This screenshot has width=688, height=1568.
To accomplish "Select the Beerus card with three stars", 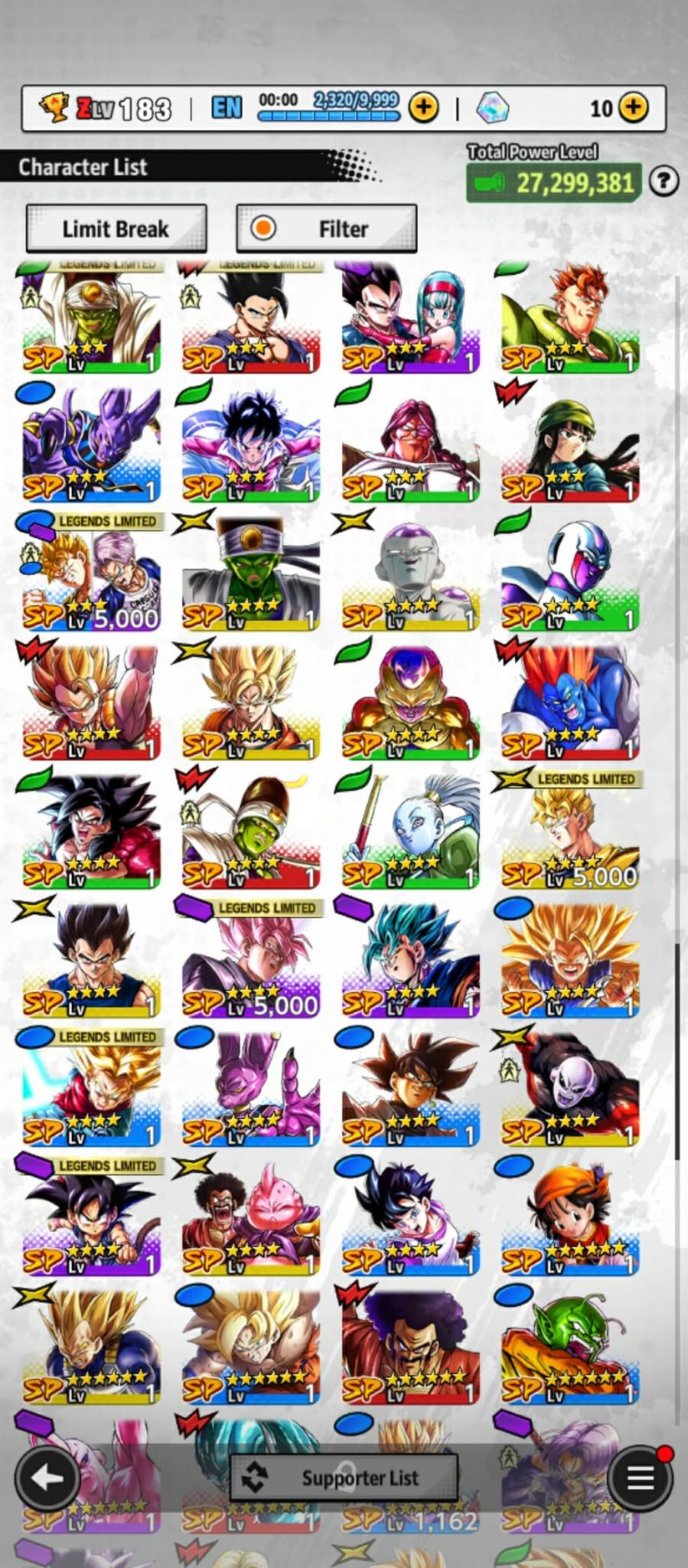I will [x=91, y=443].
